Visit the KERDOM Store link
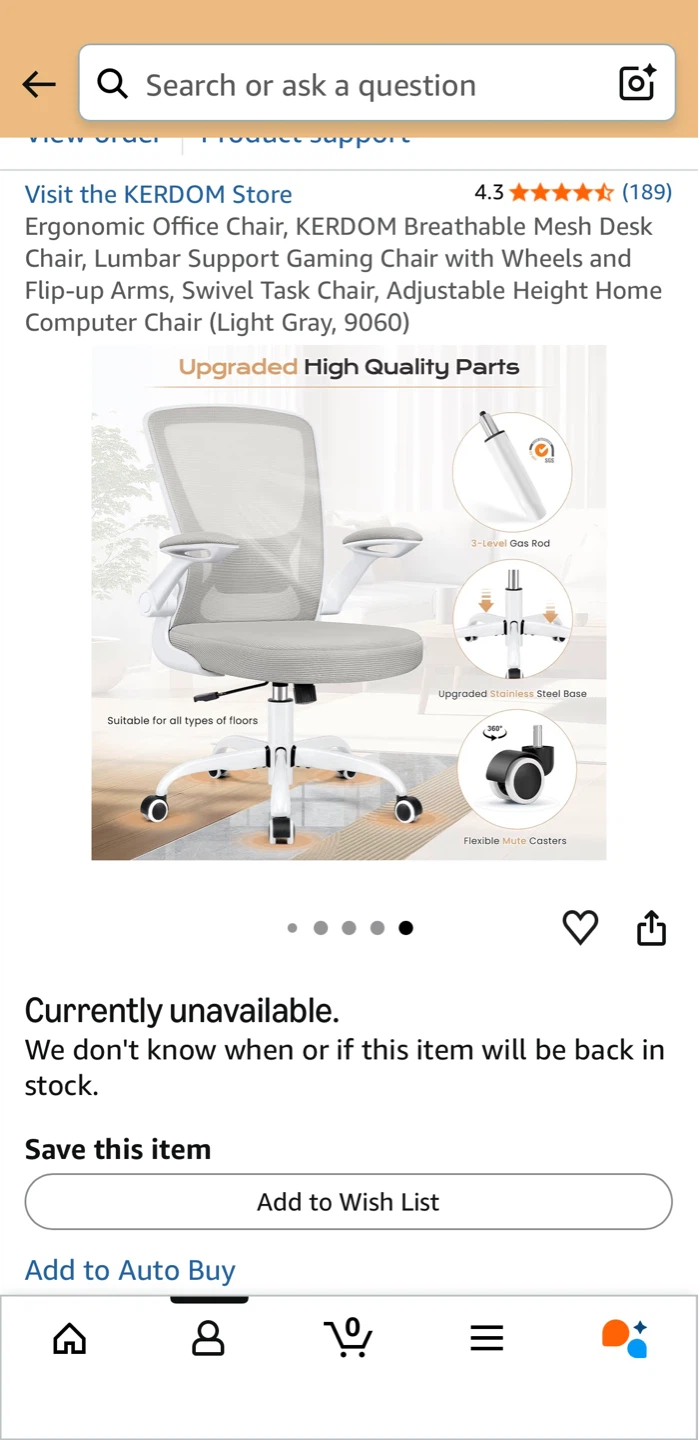This screenshot has height=1440, width=699. pos(158,194)
